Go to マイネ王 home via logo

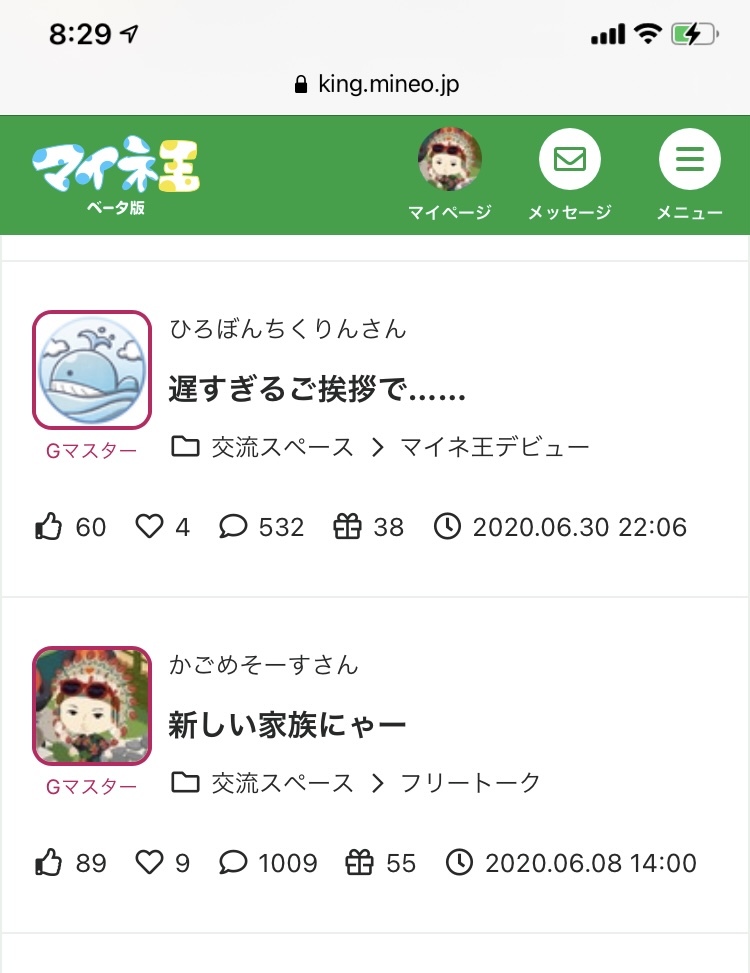point(115,170)
